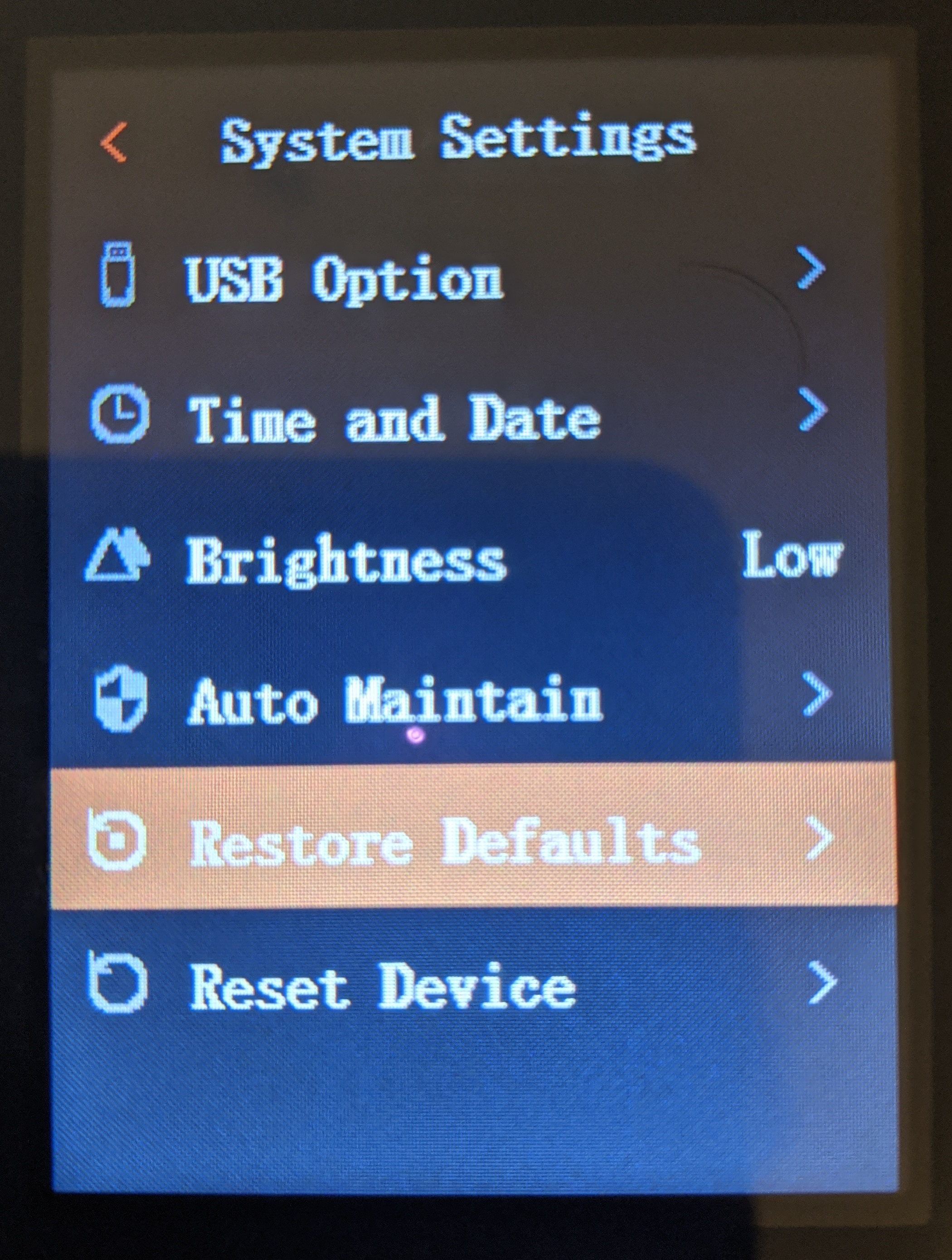Open the USB Option settings
The width and height of the screenshot is (952, 1260).
[344, 279]
